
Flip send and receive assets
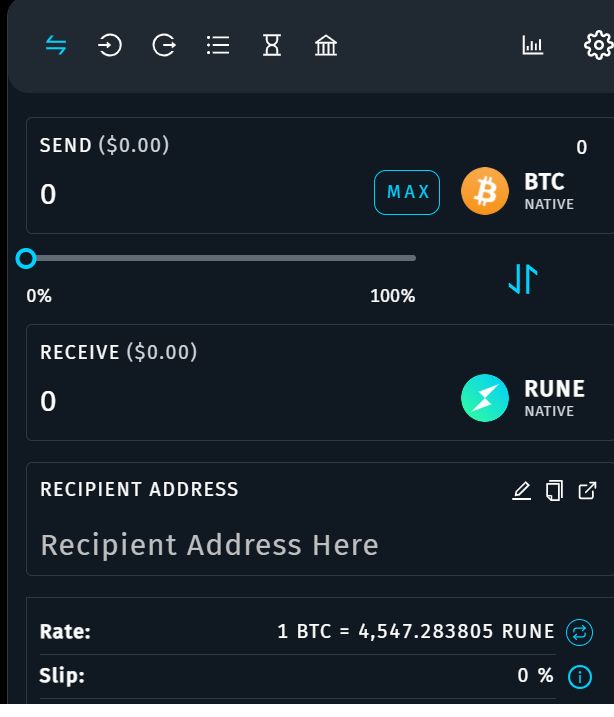tap(523, 279)
